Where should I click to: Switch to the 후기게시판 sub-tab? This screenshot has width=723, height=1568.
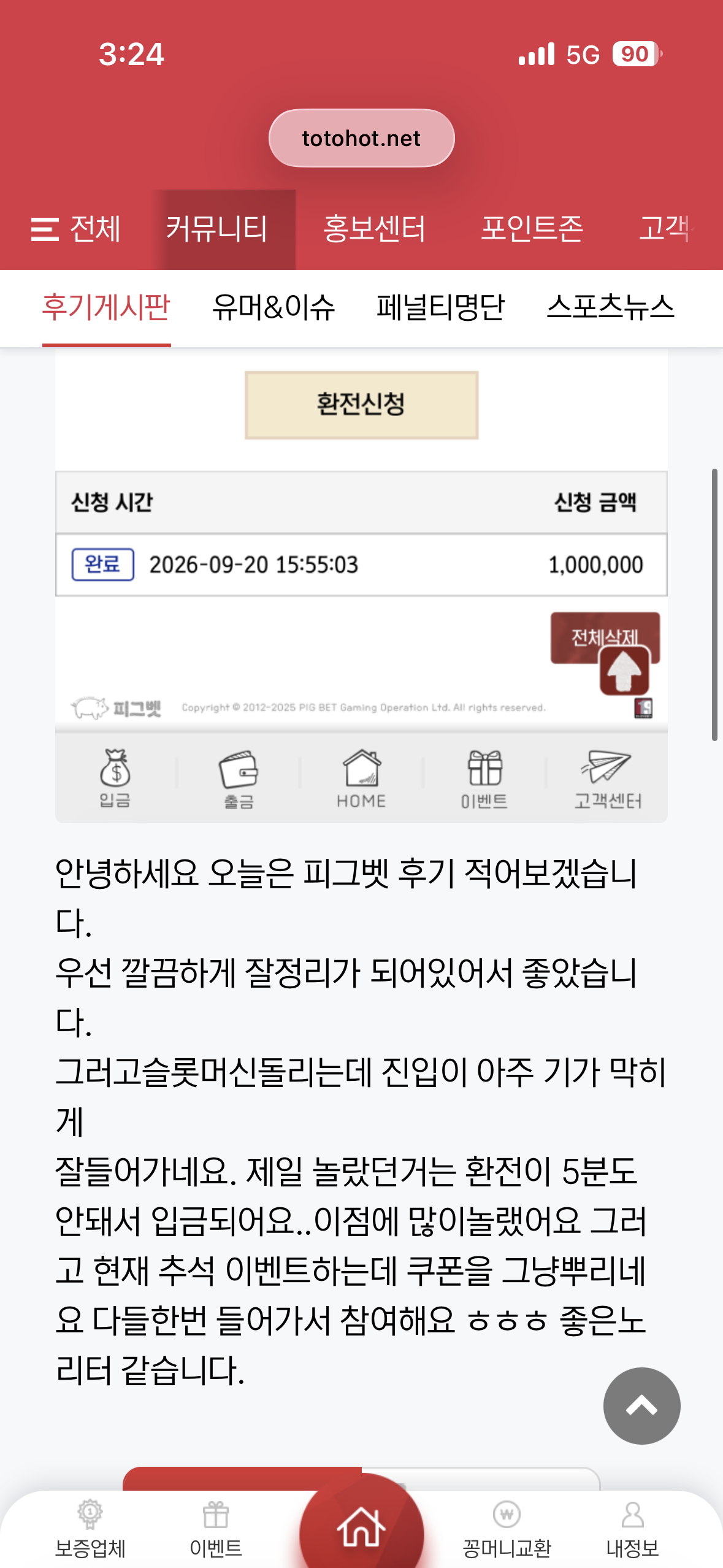(106, 307)
